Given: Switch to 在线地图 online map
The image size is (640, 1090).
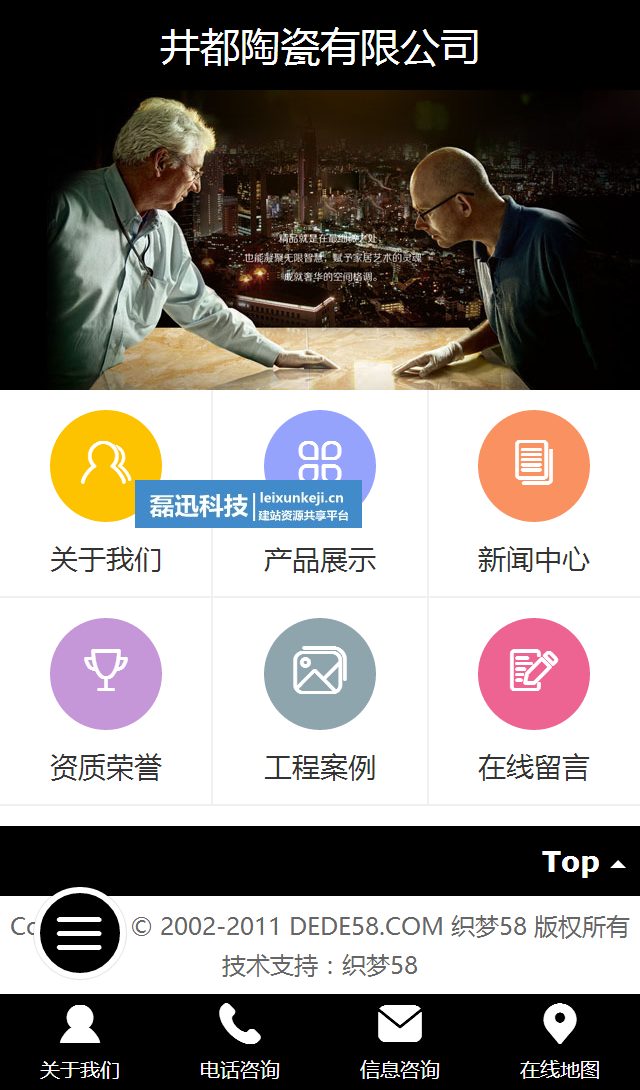Looking at the screenshot, I should pyautogui.click(x=560, y=1042).
